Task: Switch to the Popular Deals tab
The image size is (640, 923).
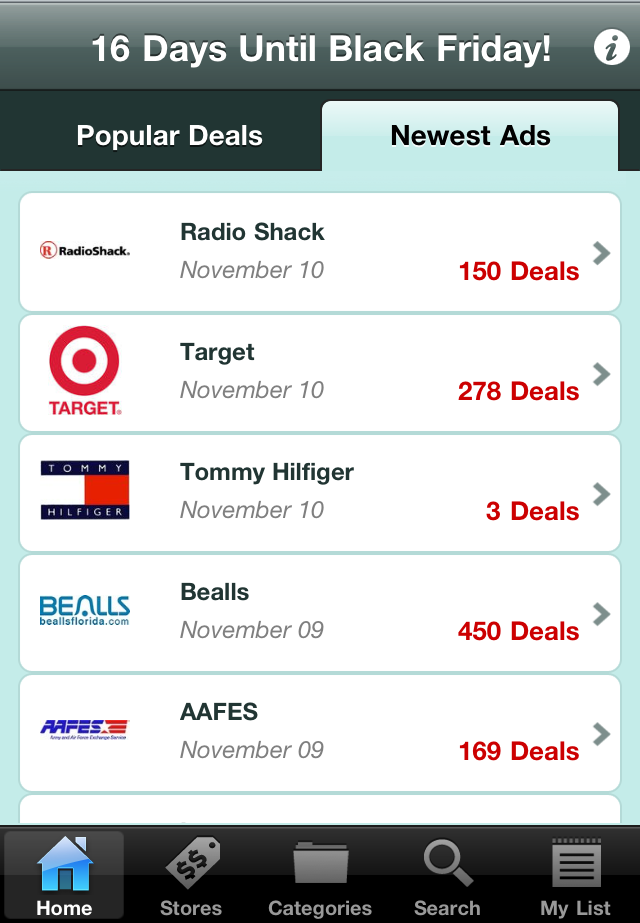Action: [169, 136]
